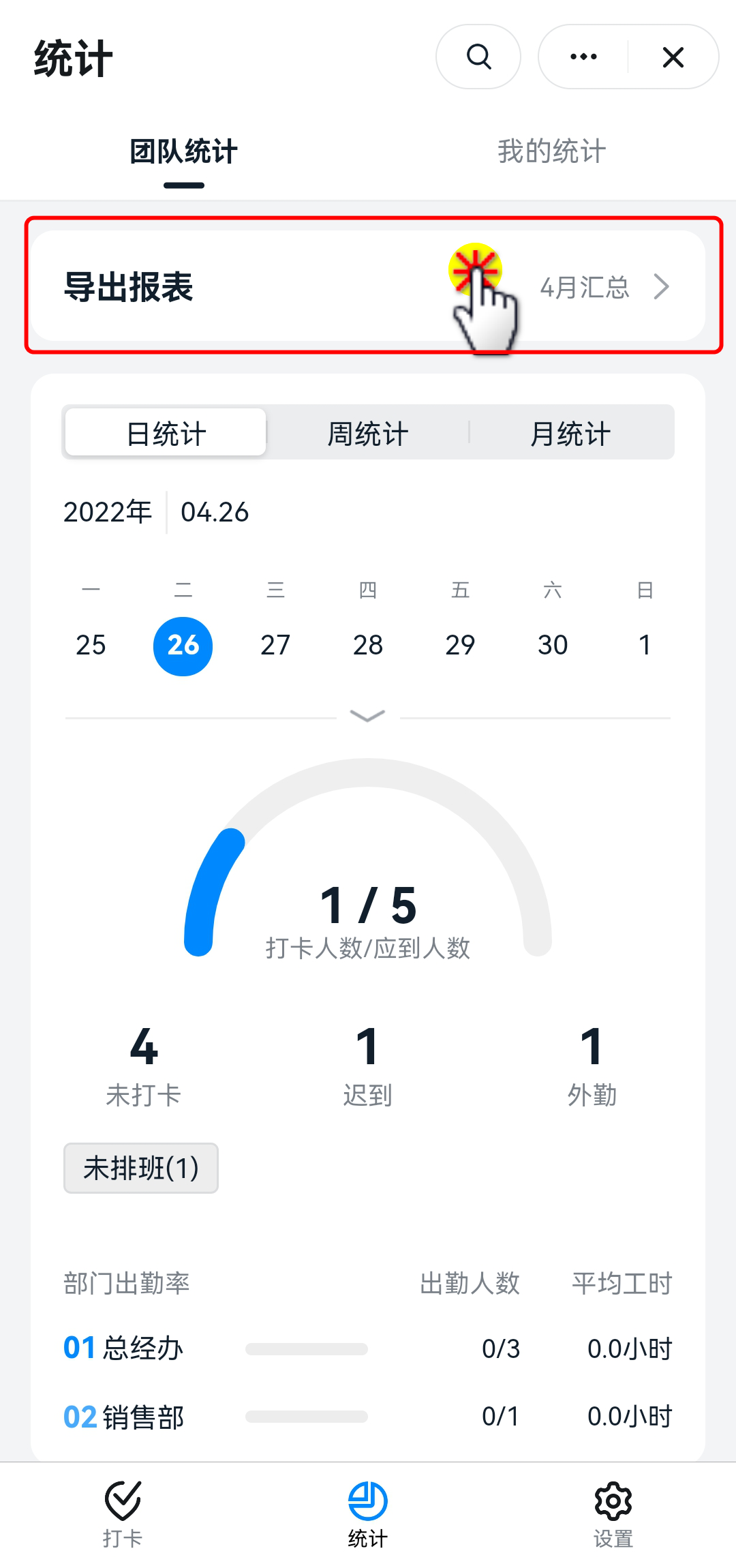This screenshot has width=736, height=1568.
Task: Open 导出报表 to export the report
Action: pos(129,287)
